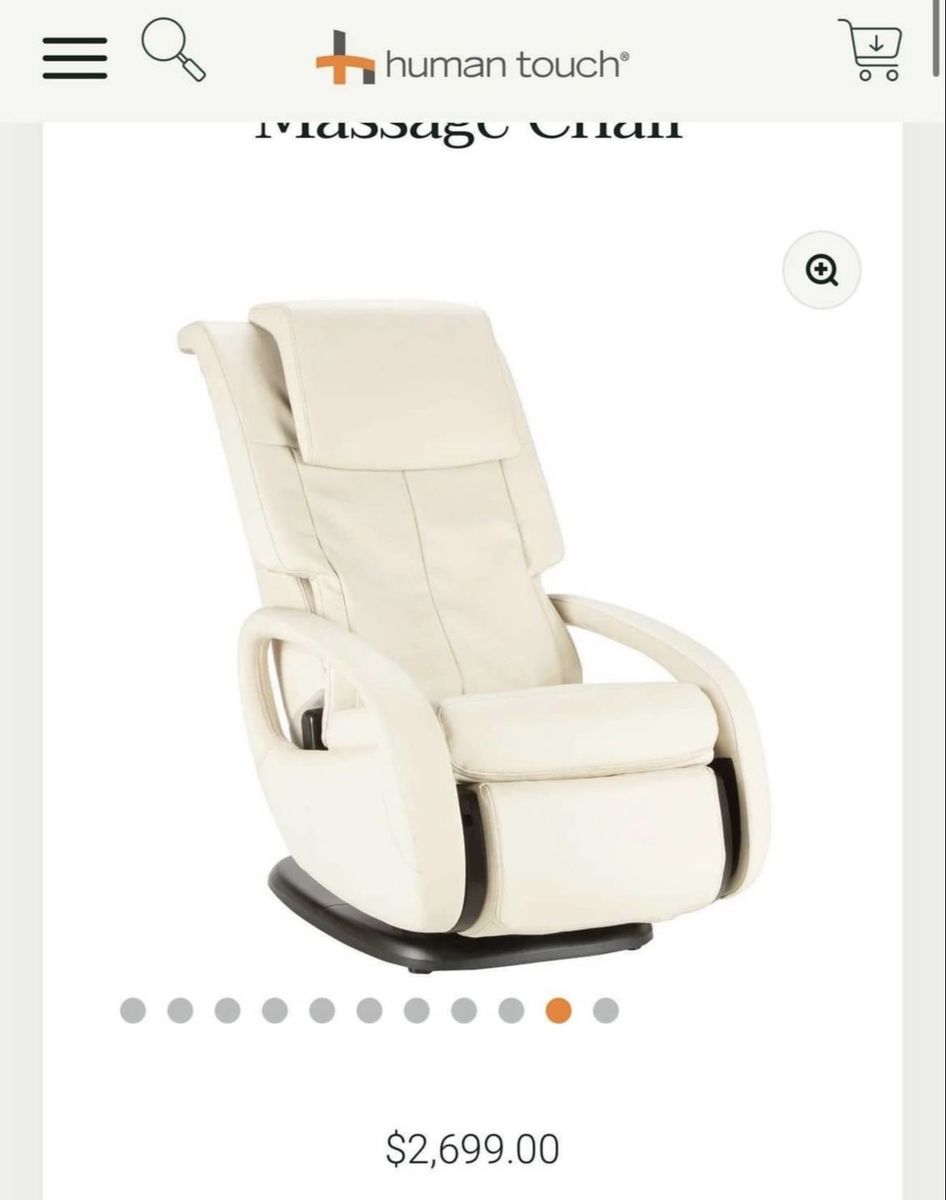The image size is (946, 1200).
Task: Select the ninth gallery page dot
Action: 511,1011
